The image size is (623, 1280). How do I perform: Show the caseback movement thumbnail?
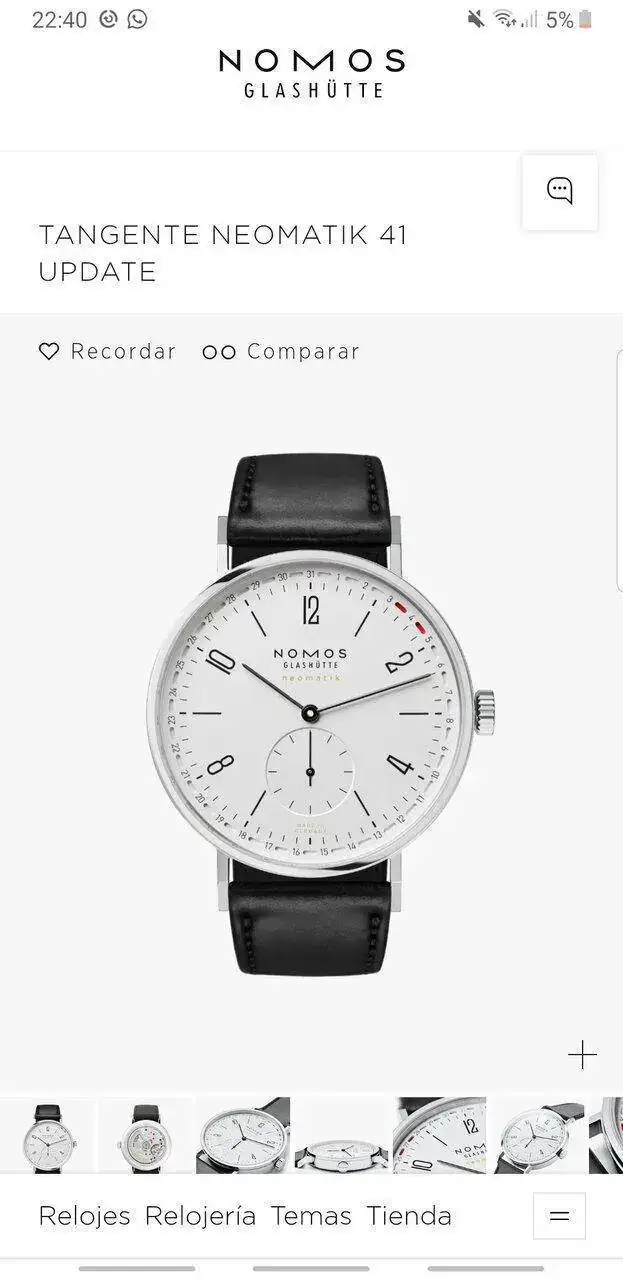[x=146, y=1135]
